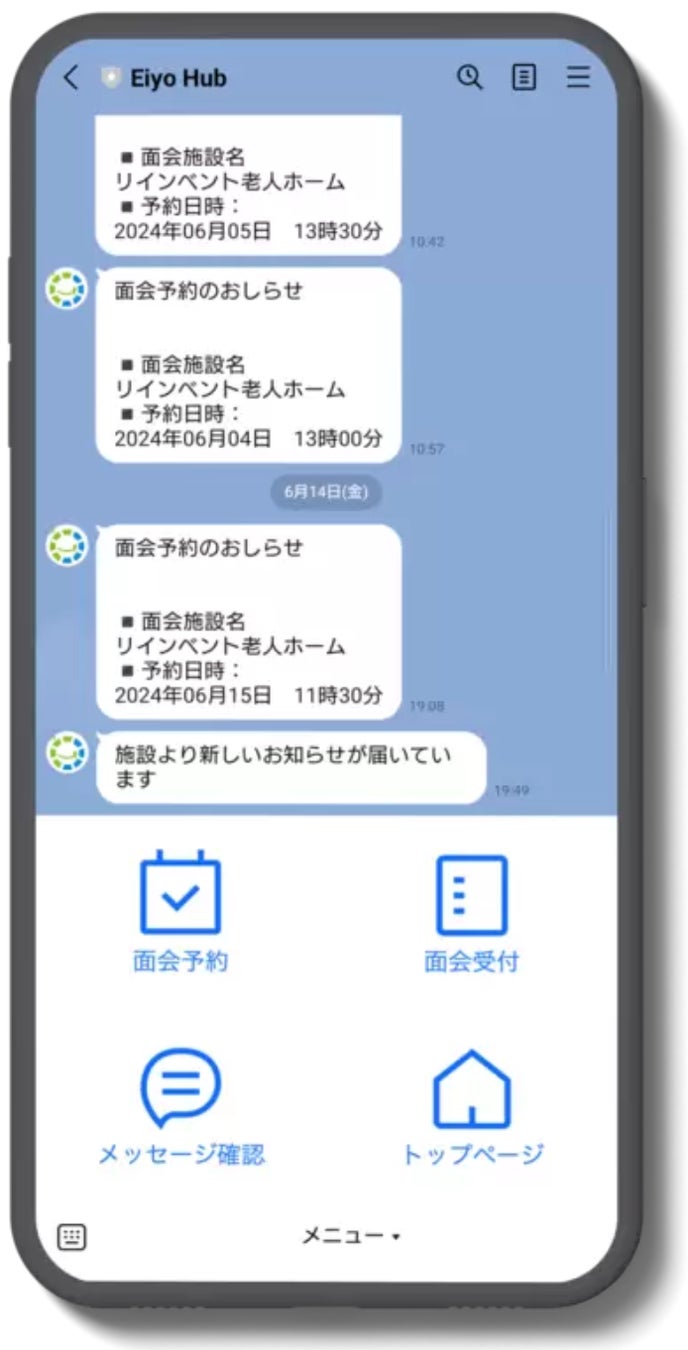688x1350 pixels.
Task: Open the hamburger chat menu
Action: (578, 78)
